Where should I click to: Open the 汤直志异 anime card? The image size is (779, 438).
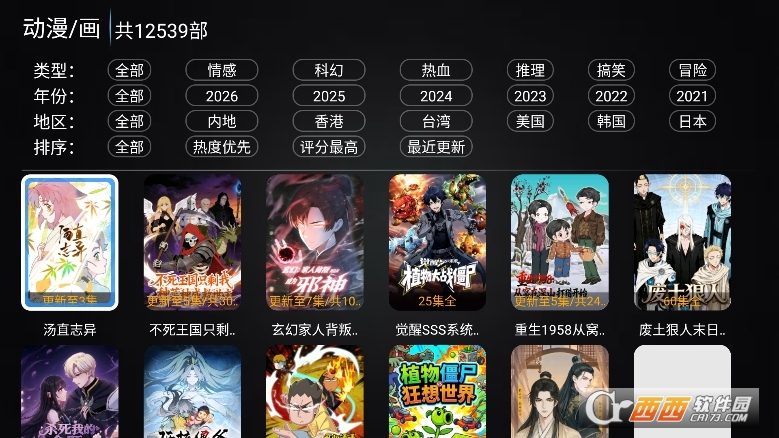(70, 243)
